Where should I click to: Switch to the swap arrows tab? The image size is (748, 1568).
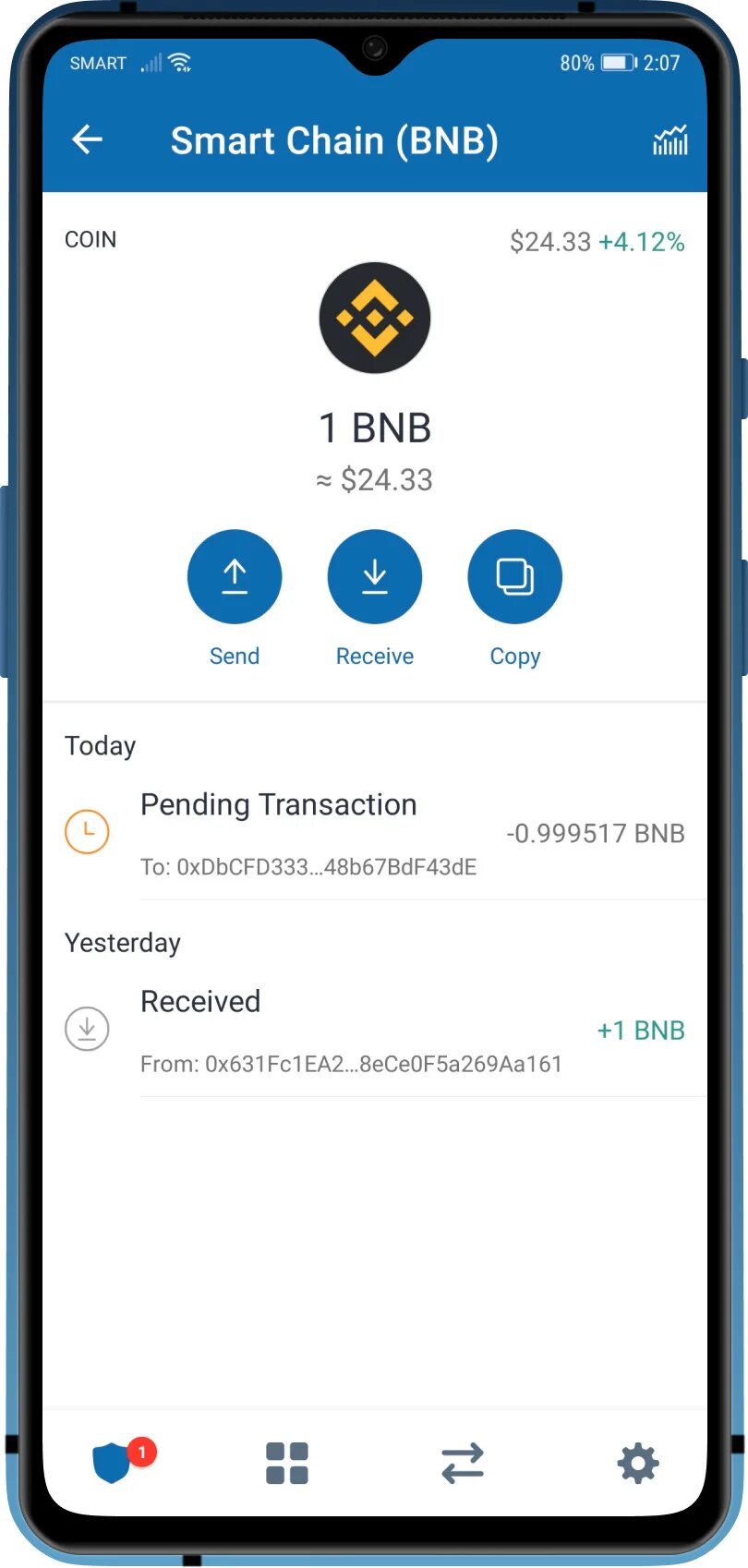click(463, 1463)
